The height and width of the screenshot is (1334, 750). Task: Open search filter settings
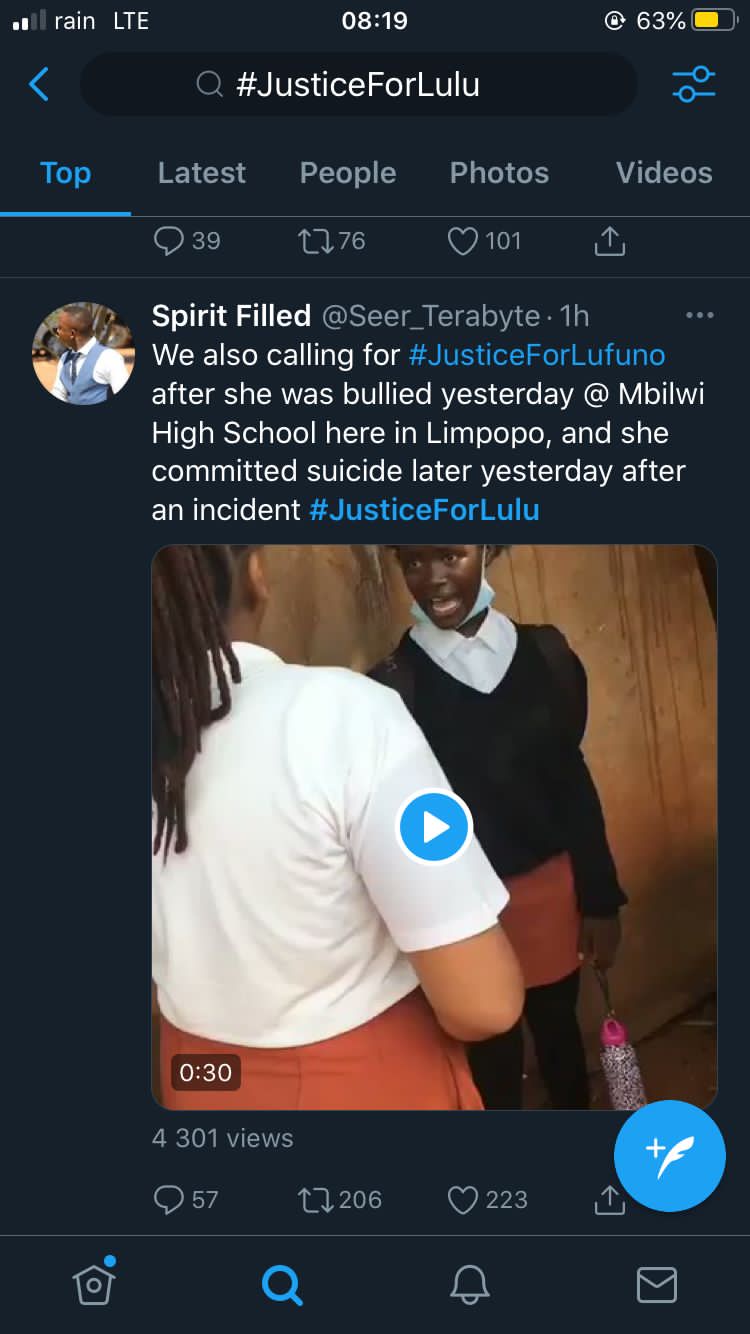tap(693, 85)
